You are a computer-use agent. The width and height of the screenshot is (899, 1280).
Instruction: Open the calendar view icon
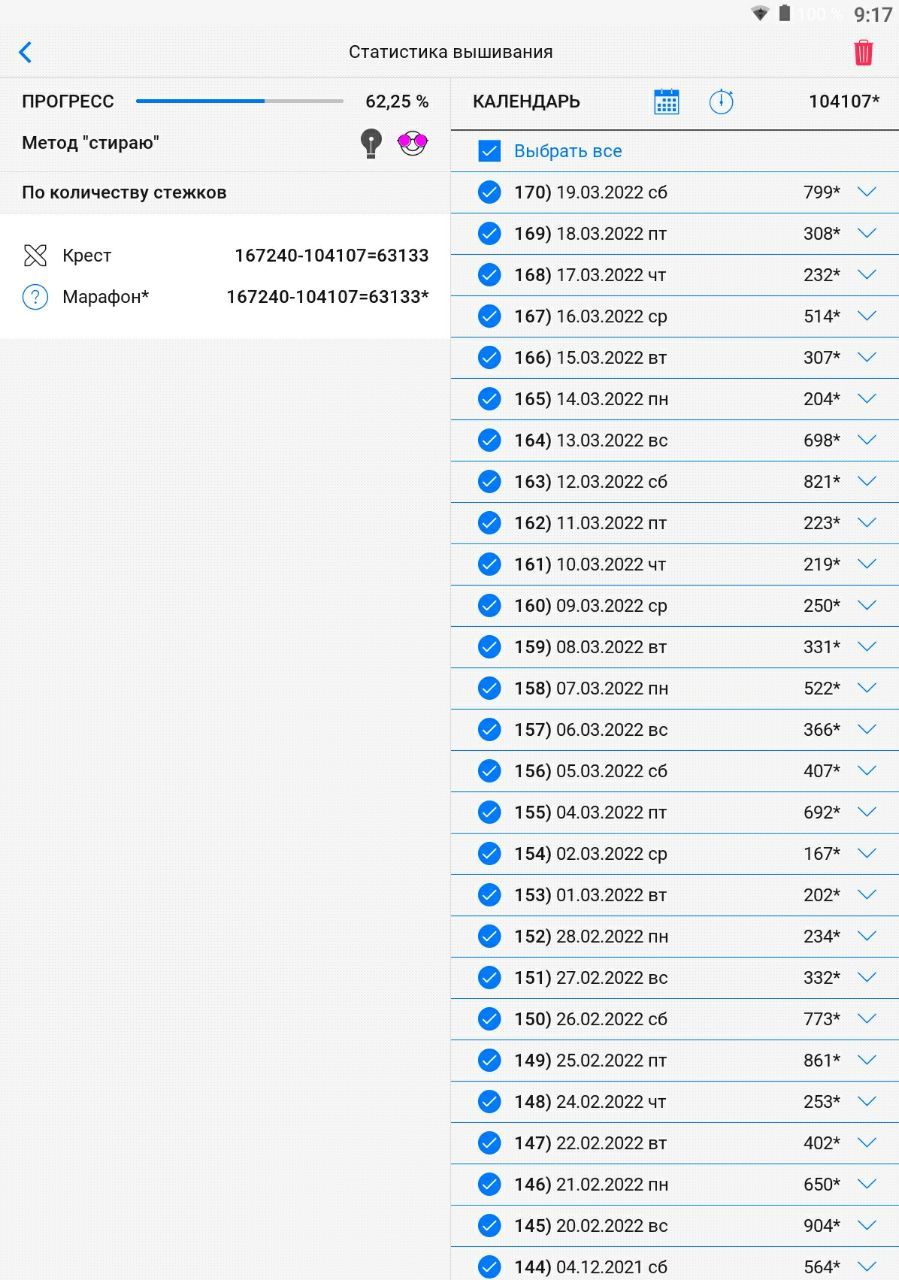[666, 101]
